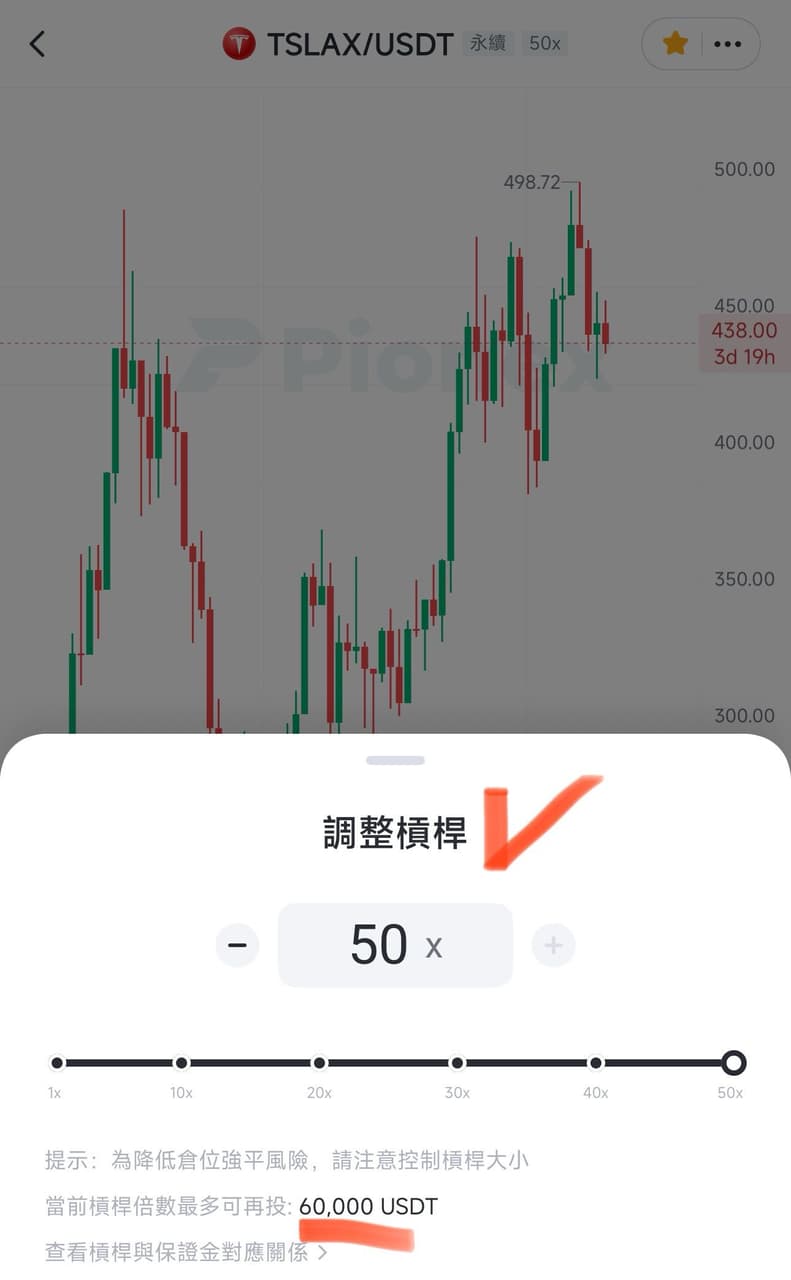Select the 20x mark on the leverage slider
The image size is (791, 1280).
pyautogui.click(x=319, y=1063)
